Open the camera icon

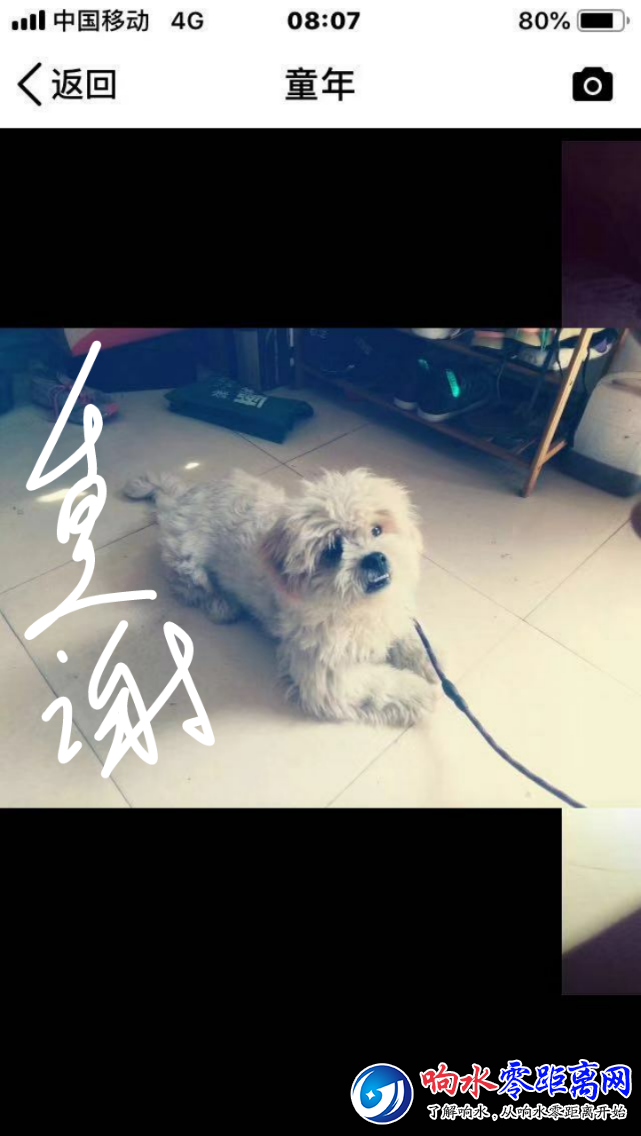(x=592, y=86)
